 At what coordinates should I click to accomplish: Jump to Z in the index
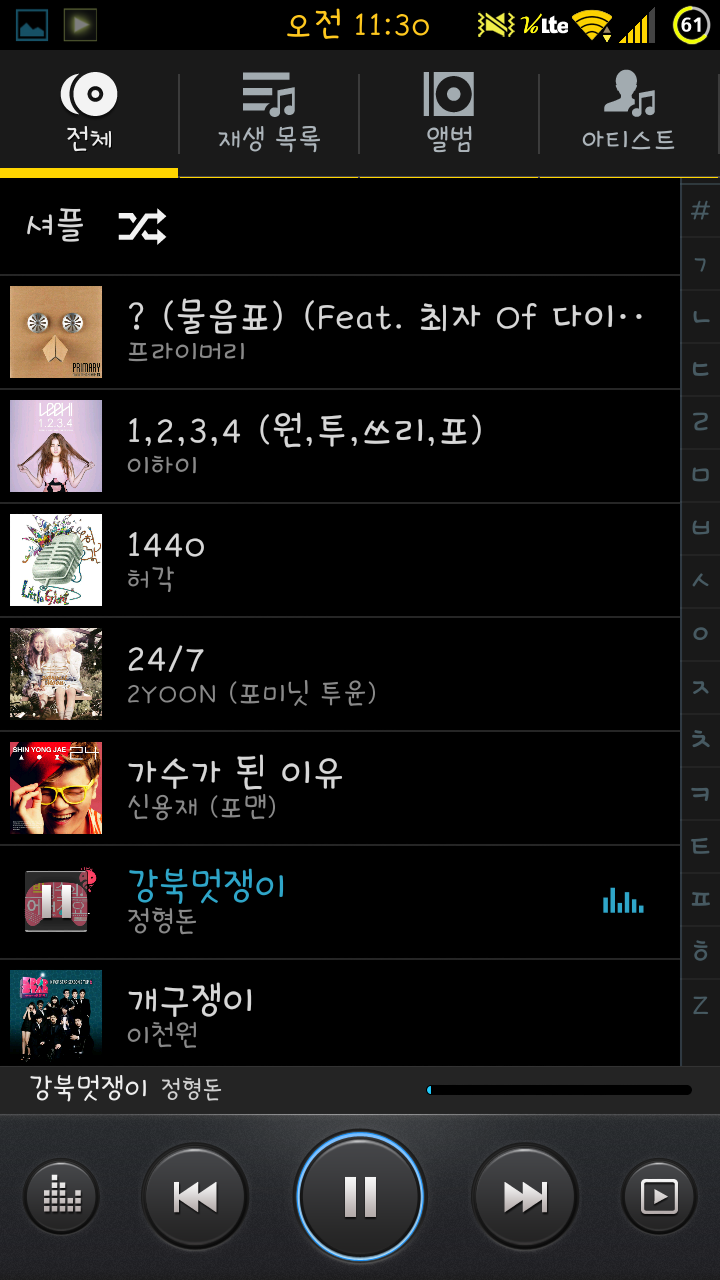700,1006
